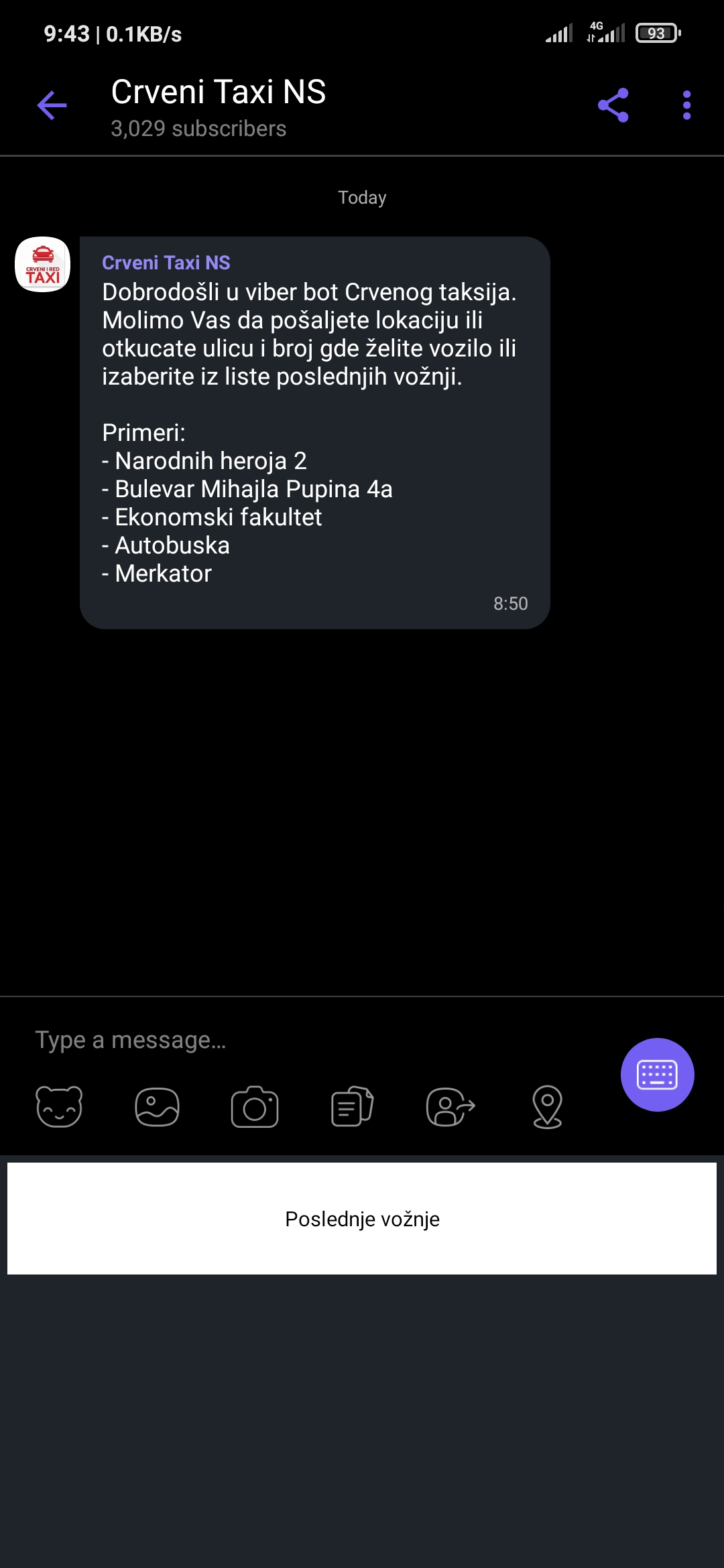Attach a file or note
724x1568 pixels.
click(x=353, y=1106)
